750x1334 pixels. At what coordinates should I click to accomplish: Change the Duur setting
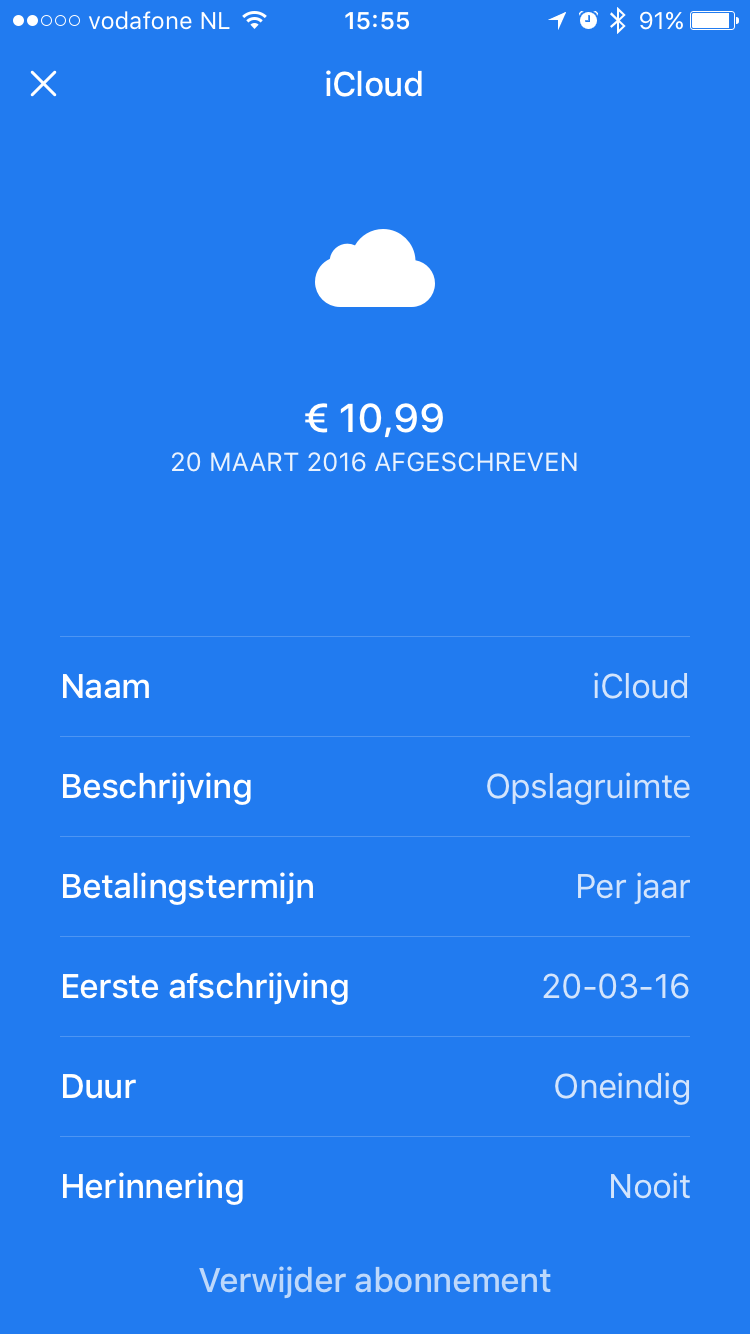(x=375, y=1087)
